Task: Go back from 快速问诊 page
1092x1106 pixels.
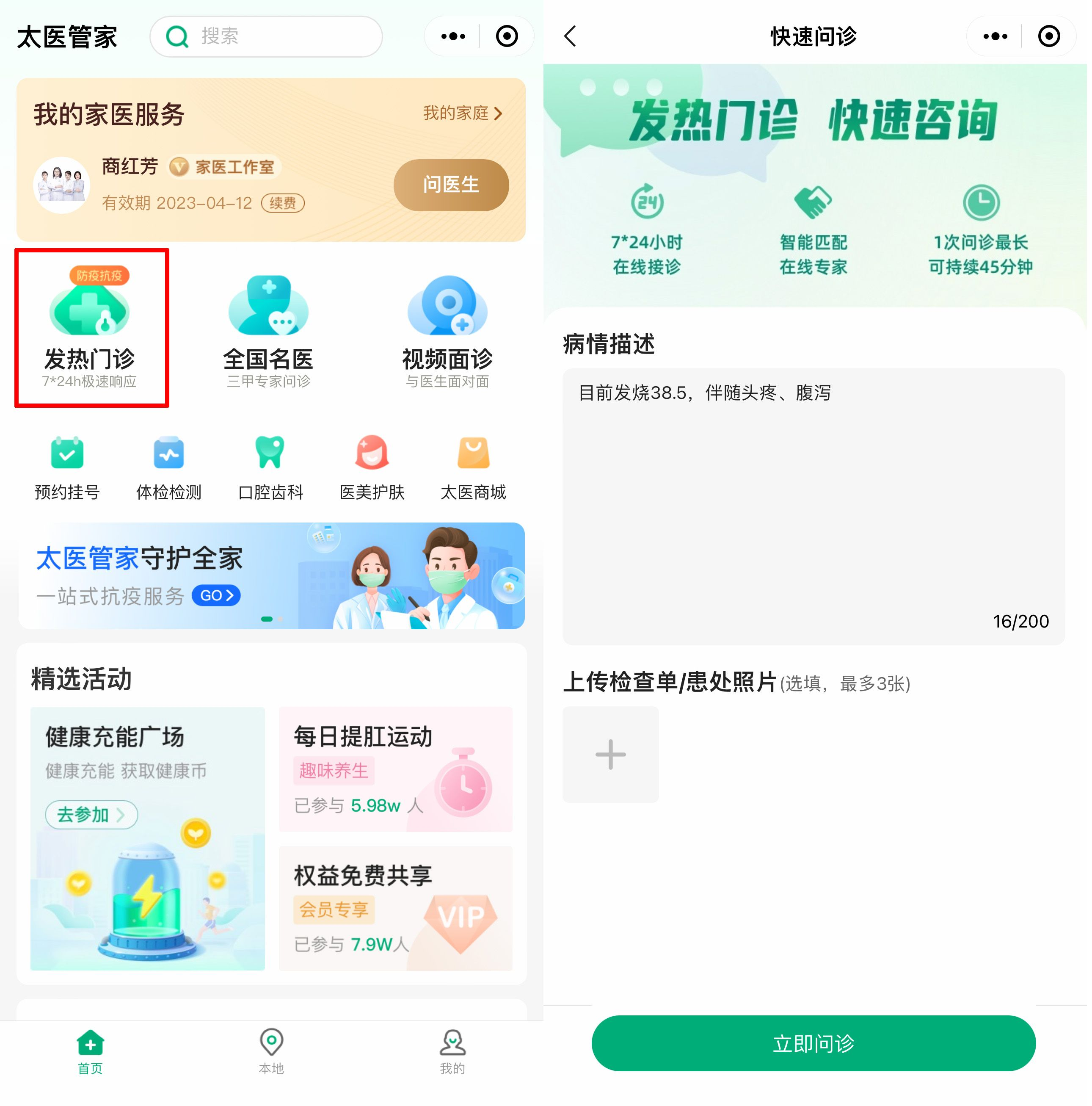Action: pyautogui.click(x=571, y=36)
